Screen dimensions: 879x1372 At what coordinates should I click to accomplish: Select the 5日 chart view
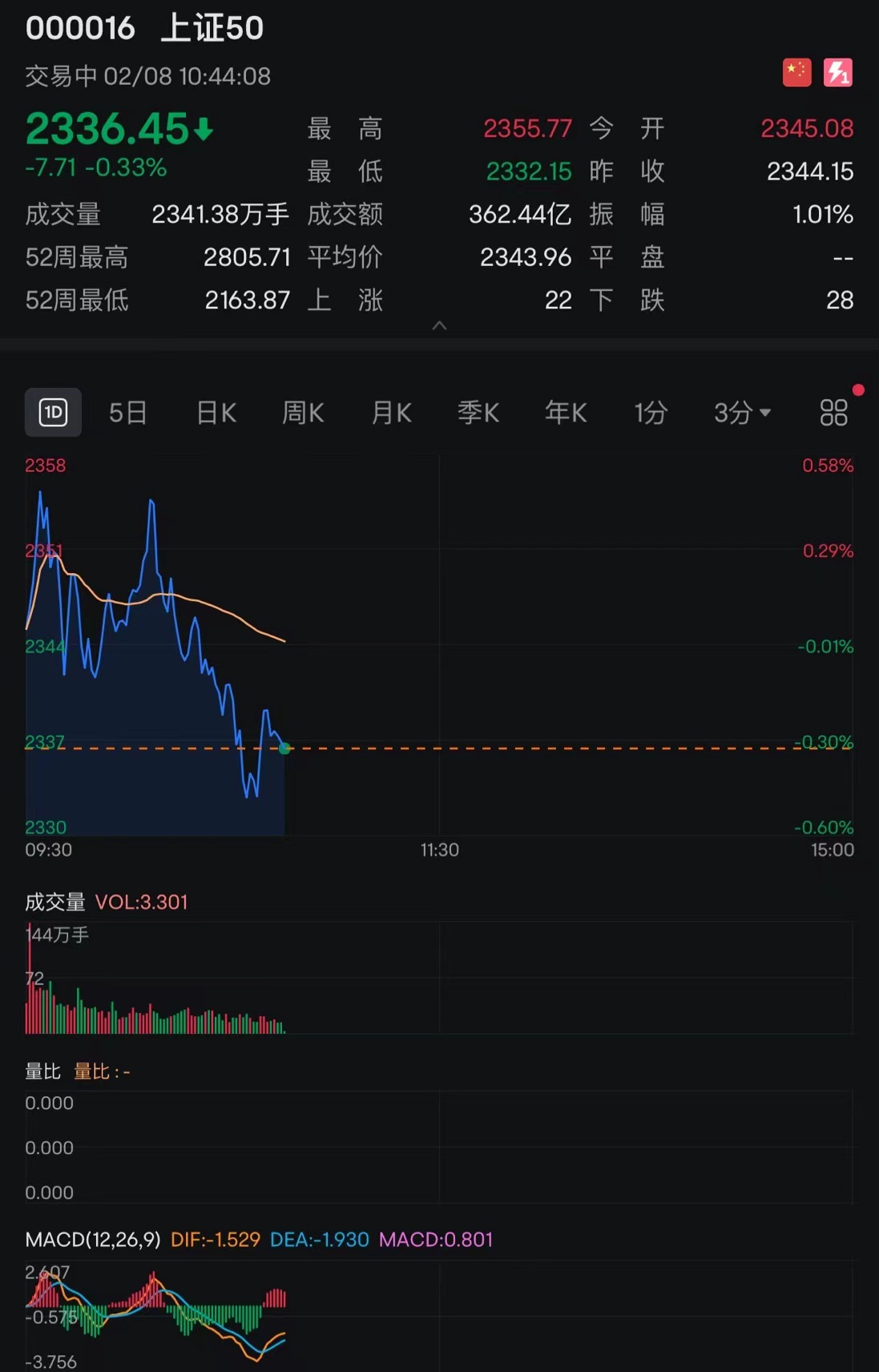tap(127, 412)
